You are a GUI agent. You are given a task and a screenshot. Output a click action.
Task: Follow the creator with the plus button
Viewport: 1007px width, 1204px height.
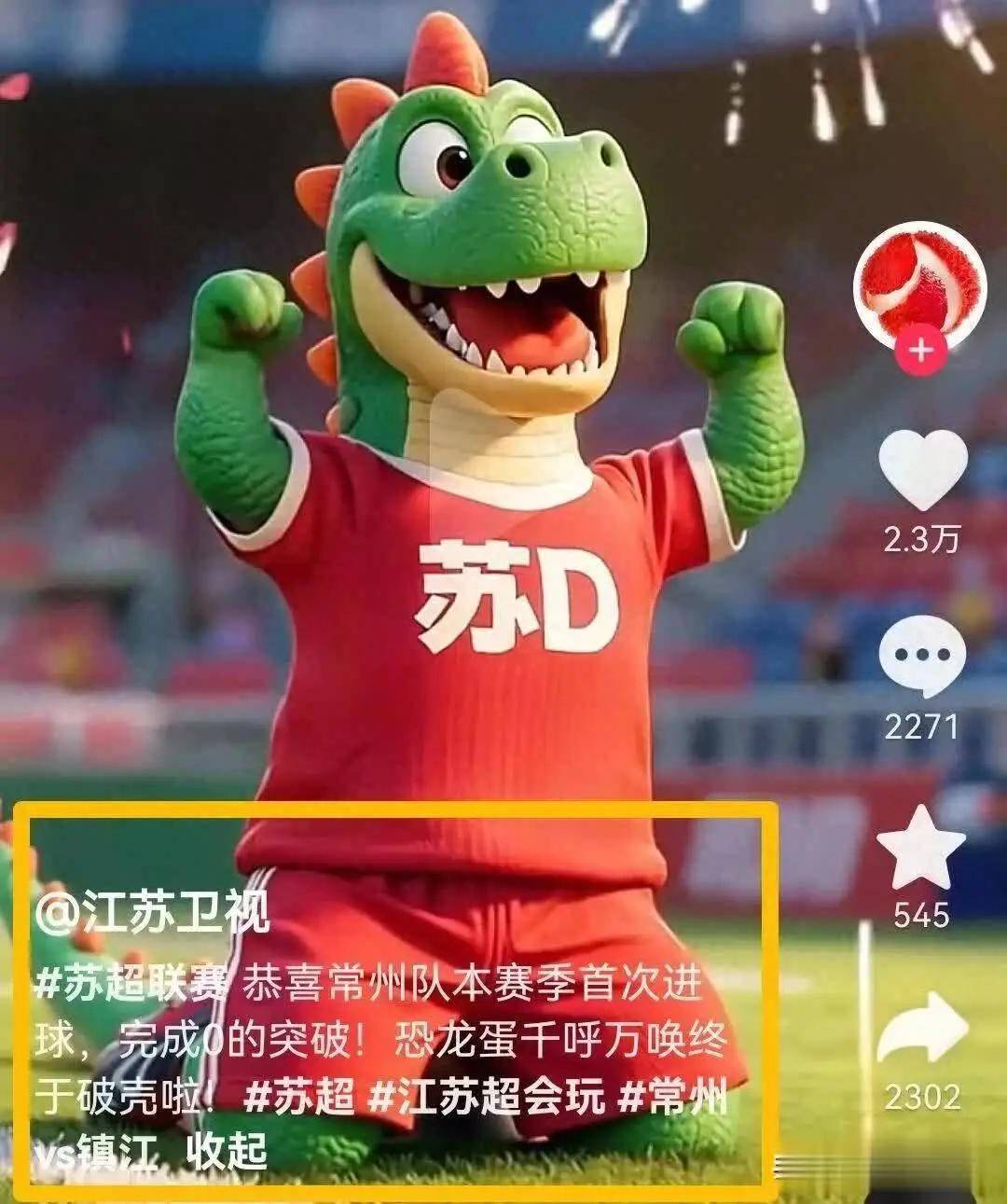click(921, 351)
